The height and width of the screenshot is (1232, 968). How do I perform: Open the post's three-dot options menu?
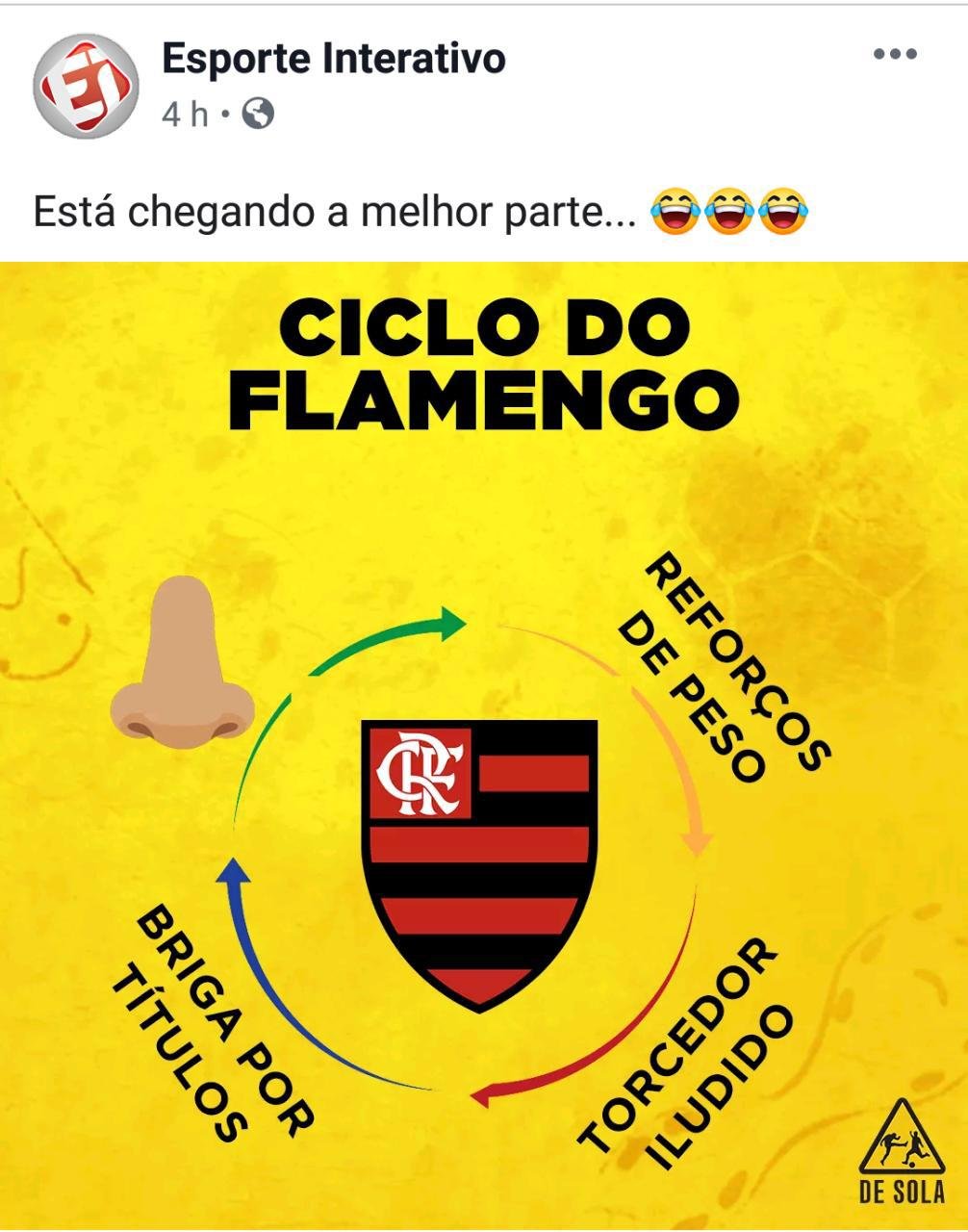894,55
